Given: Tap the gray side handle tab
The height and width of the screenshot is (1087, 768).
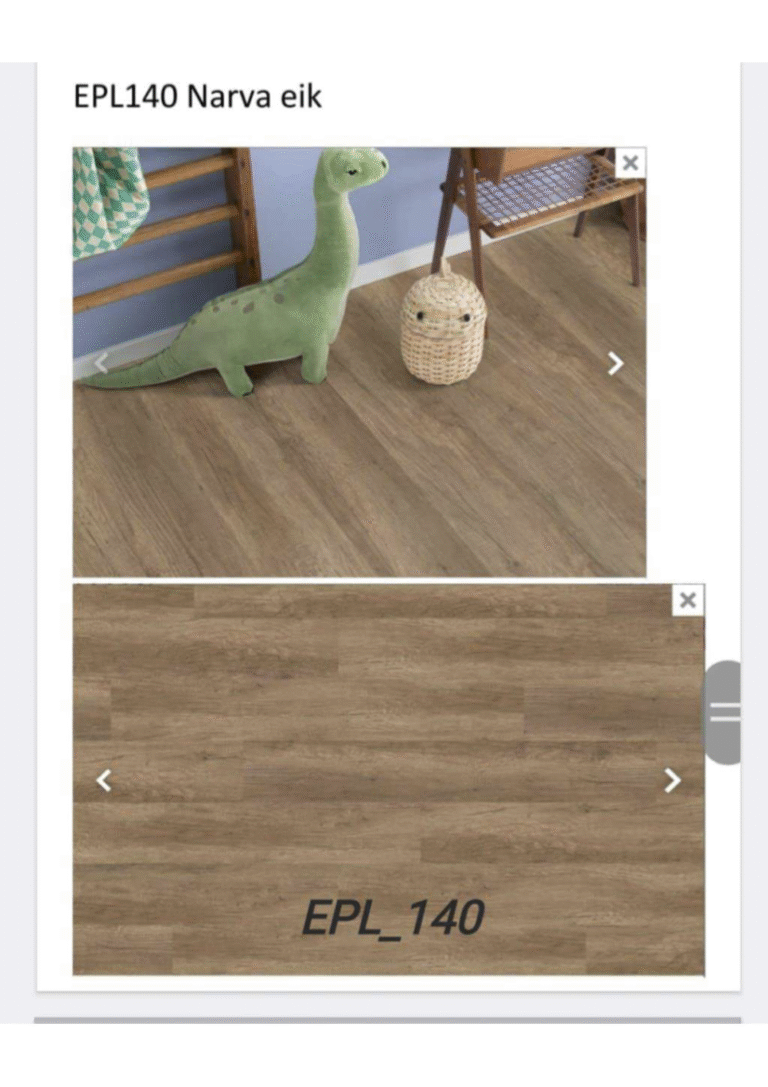Looking at the screenshot, I should coord(724,712).
